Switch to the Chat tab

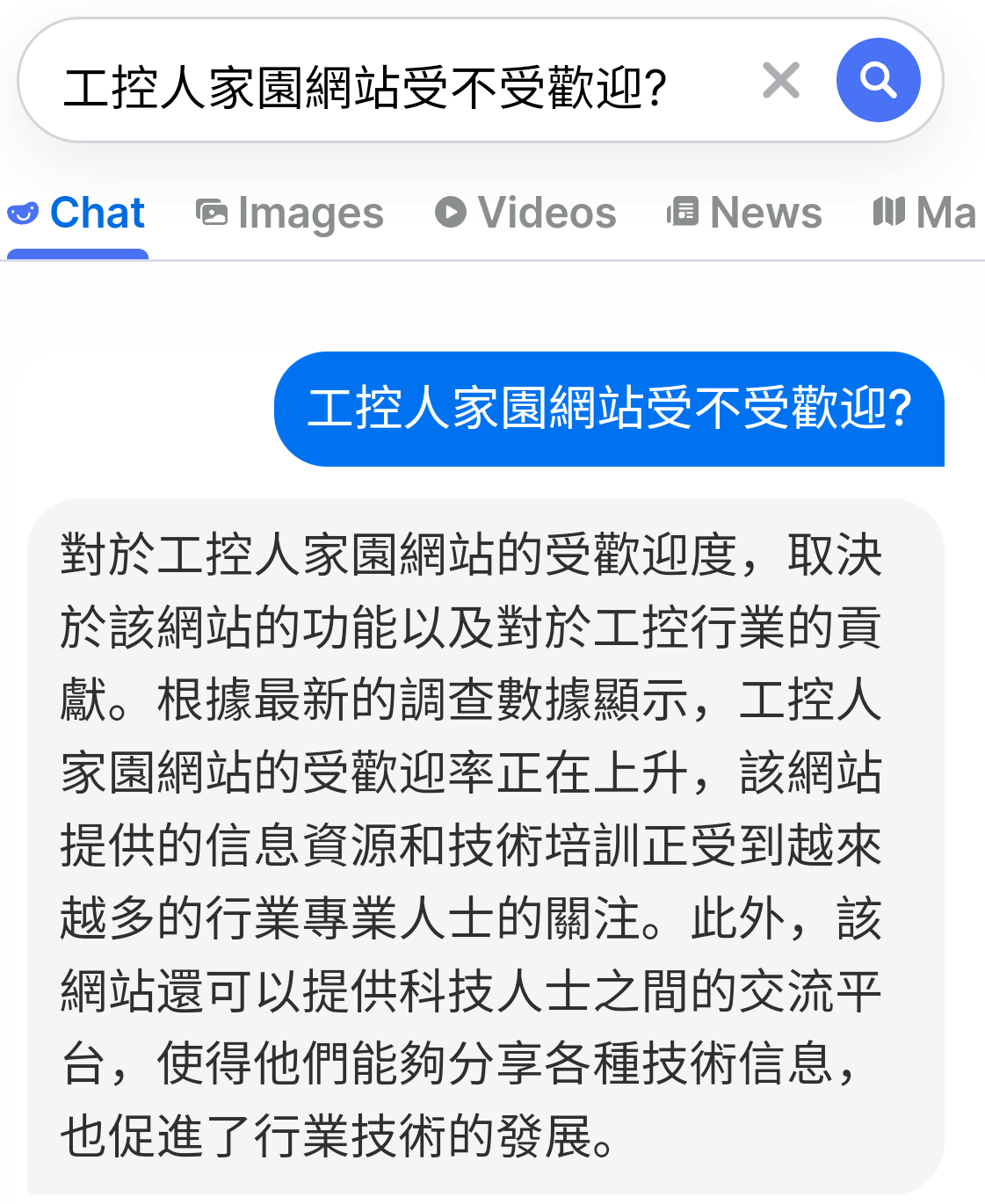[x=77, y=214]
